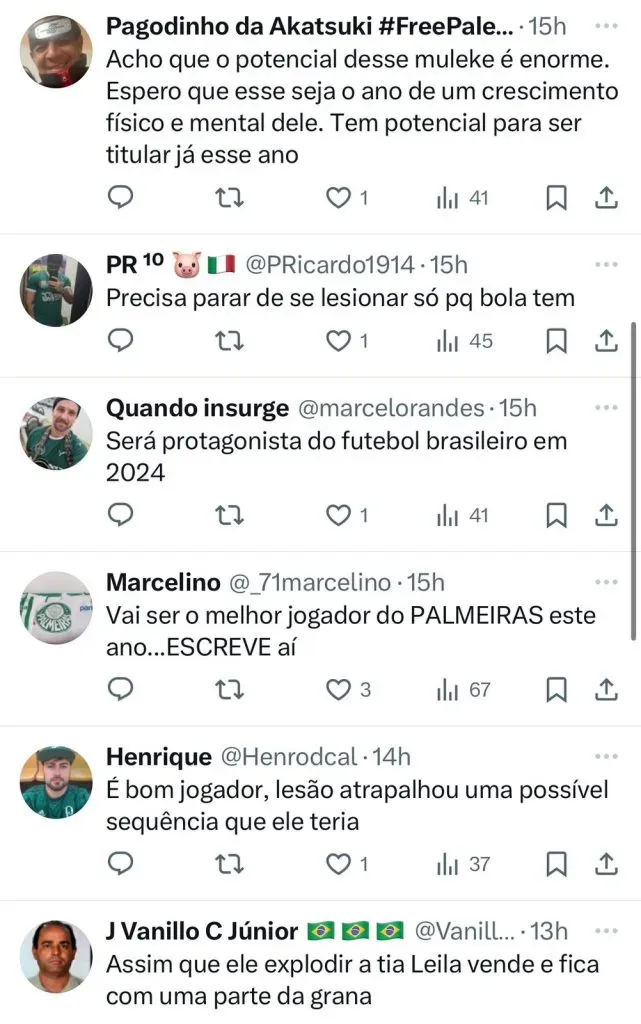Share Henrique's tweet

[x=606, y=863]
